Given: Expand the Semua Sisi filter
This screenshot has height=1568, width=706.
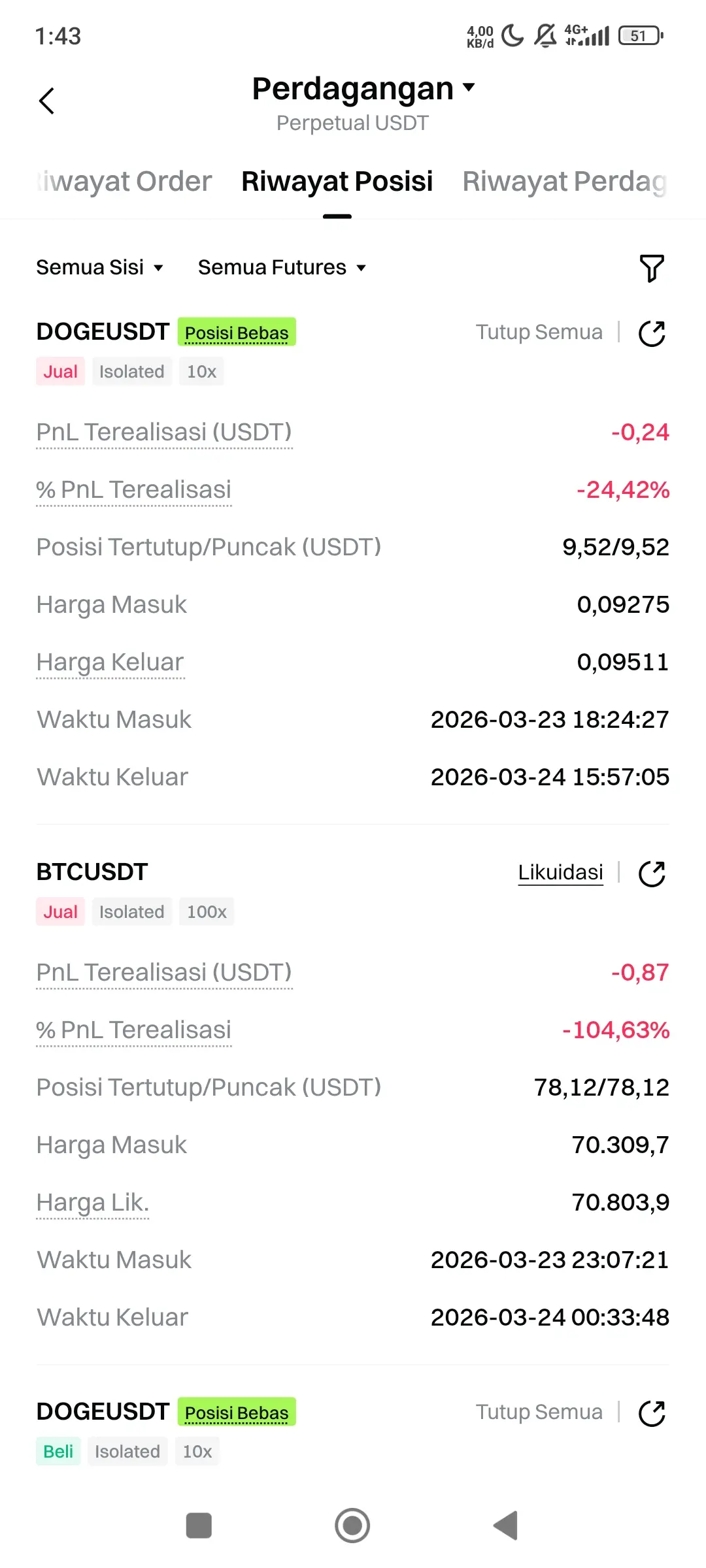Looking at the screenshot, I should 99,268.
